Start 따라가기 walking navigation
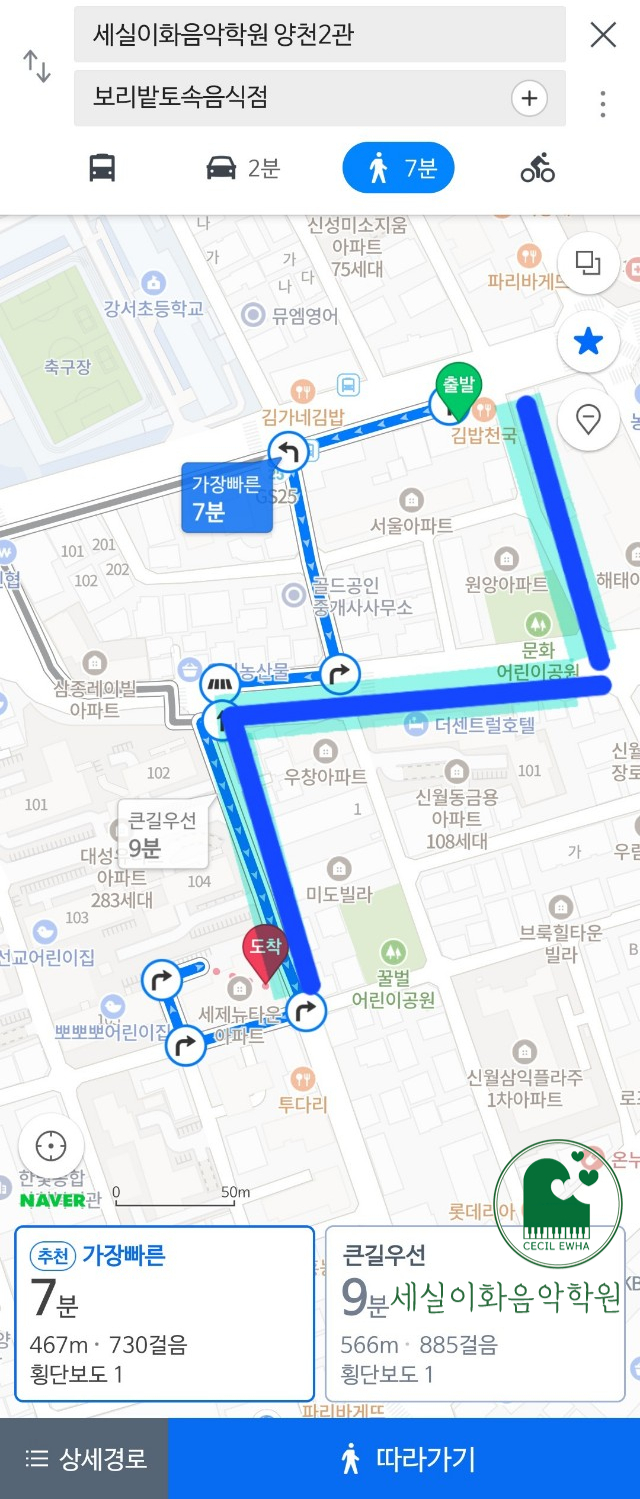The image size is (640, 1499). (x=404, y=1459)
